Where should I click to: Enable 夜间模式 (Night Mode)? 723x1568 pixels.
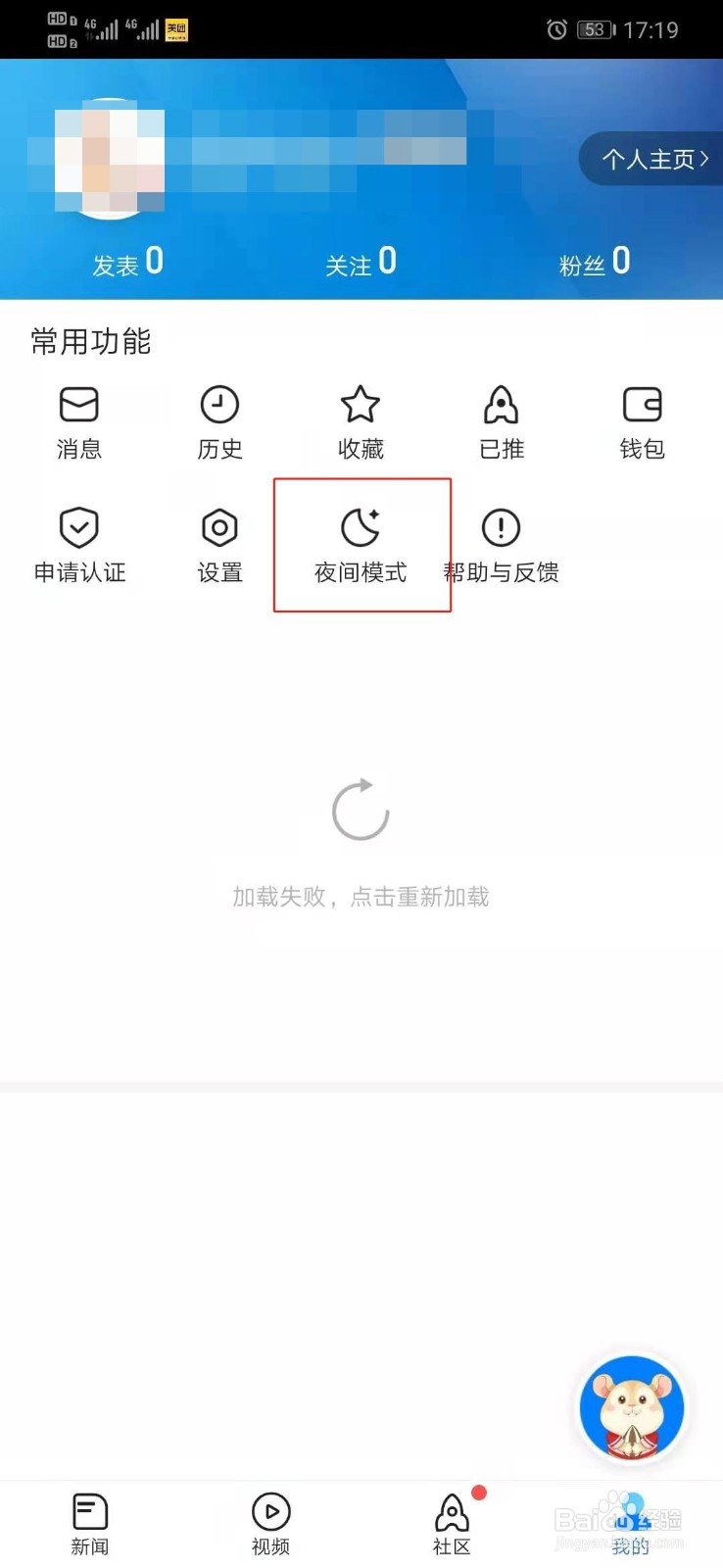360,539
